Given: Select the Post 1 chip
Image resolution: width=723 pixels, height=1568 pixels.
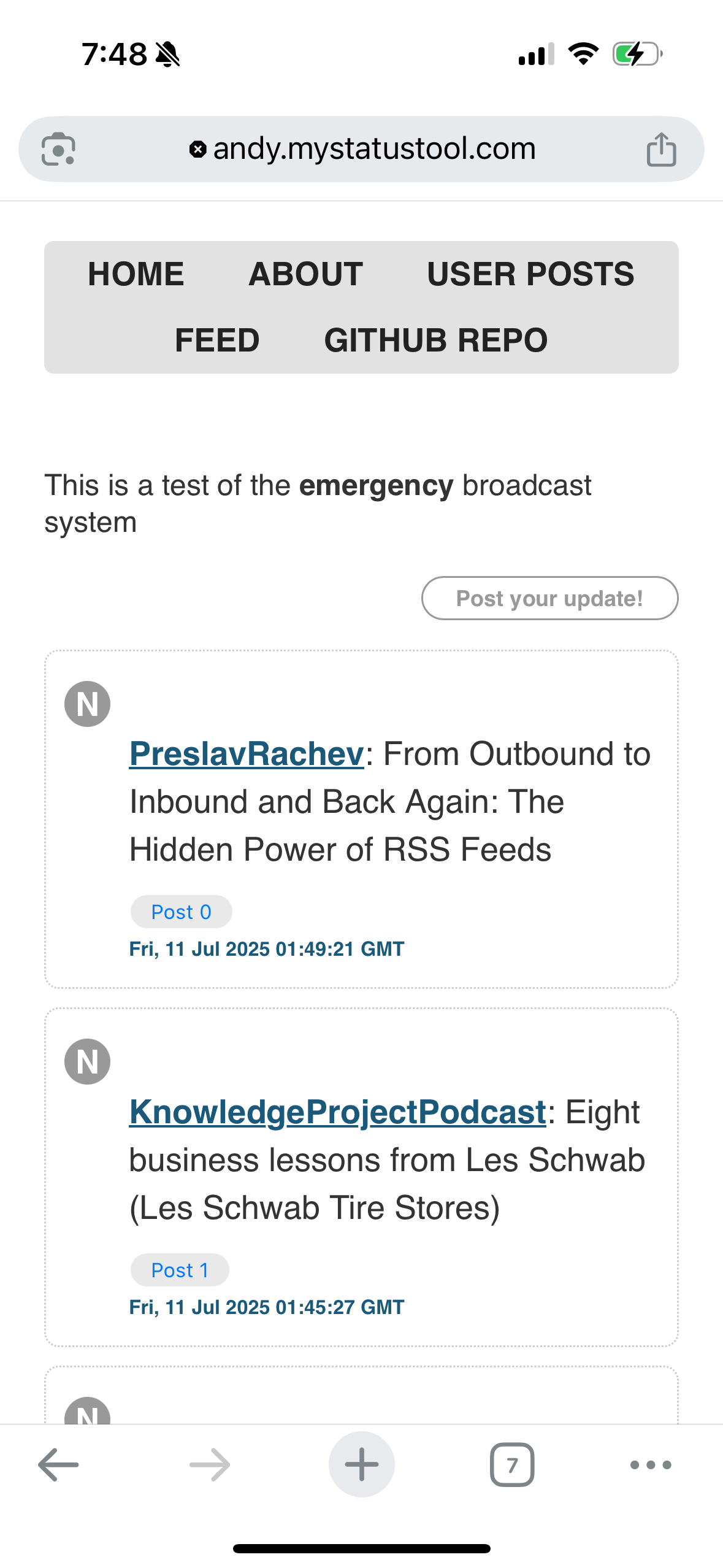Looking at the screenshot, I should (180, 1270).
